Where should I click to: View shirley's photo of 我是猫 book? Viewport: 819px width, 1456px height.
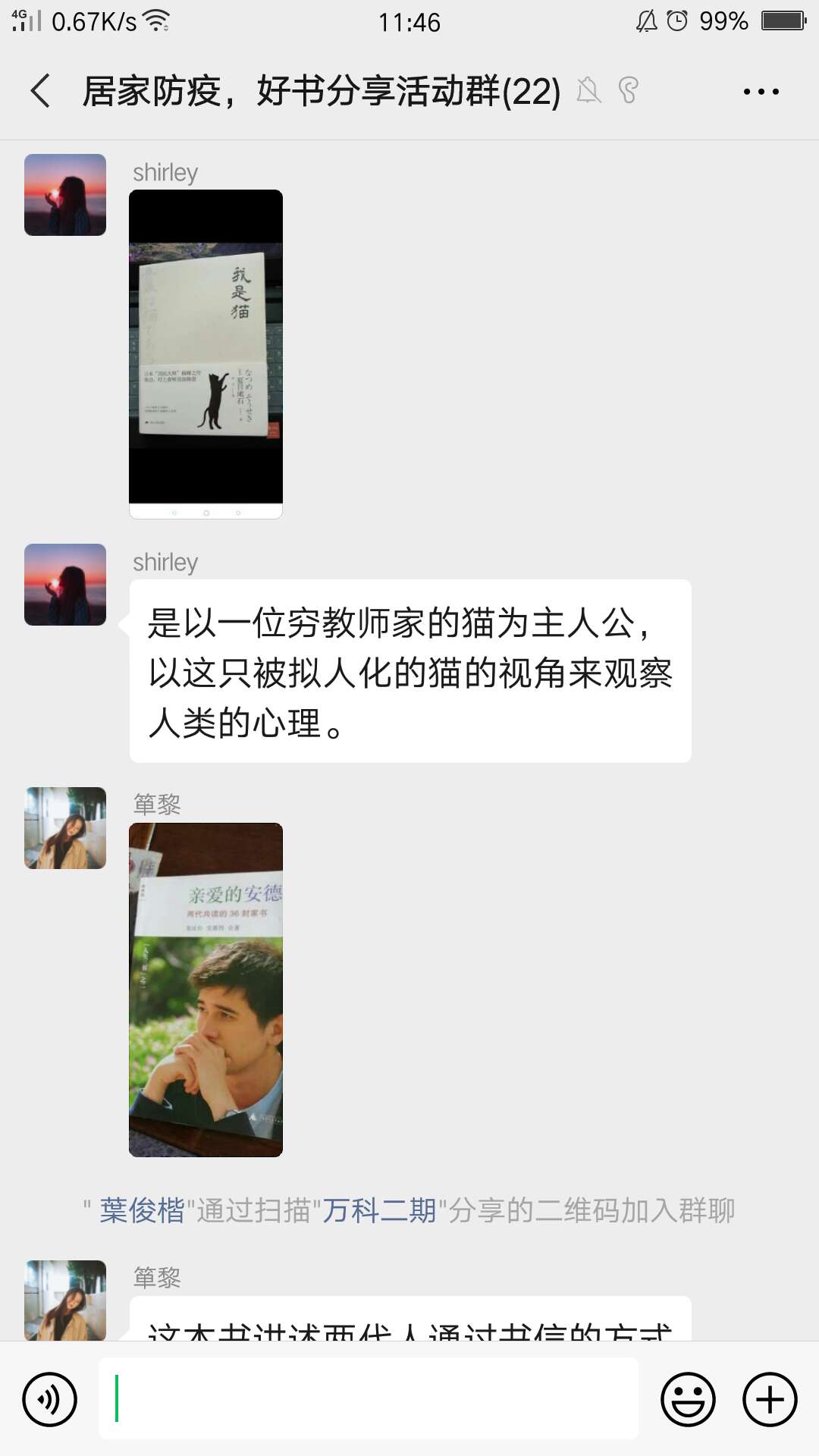point(206,354)
